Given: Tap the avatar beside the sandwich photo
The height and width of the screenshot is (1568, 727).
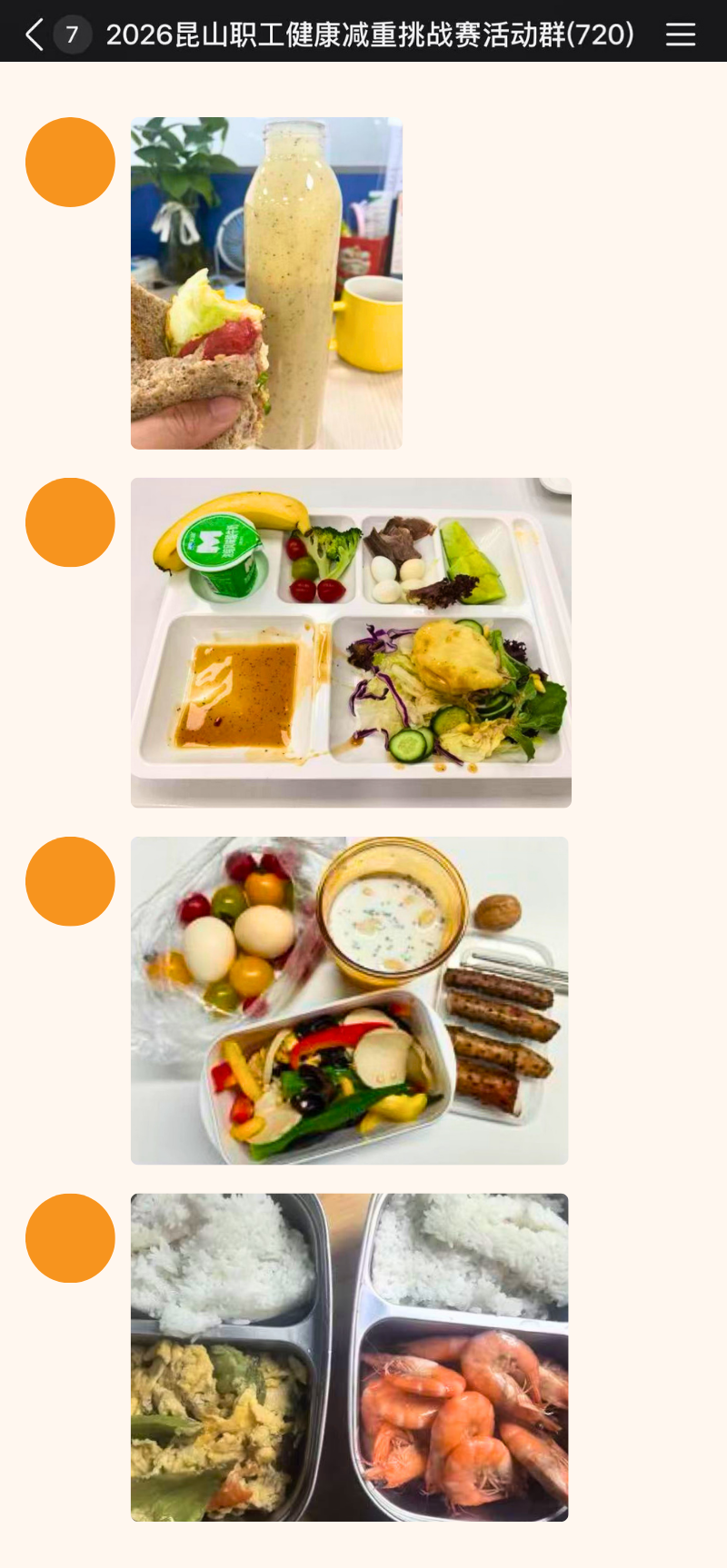Looking at the screenshot, I should pyautogui.click(x=70, y=162).
